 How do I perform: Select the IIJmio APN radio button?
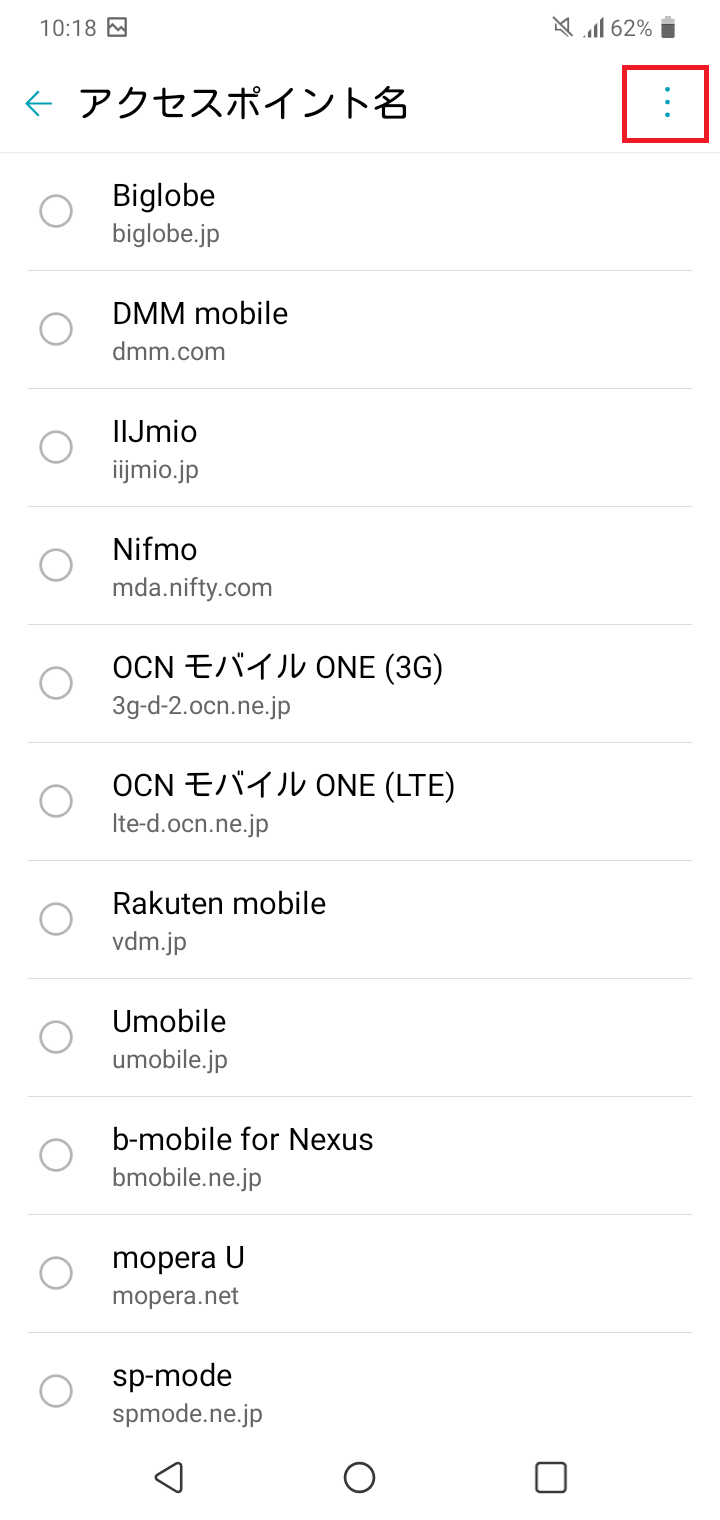click(x=56, y=447)
